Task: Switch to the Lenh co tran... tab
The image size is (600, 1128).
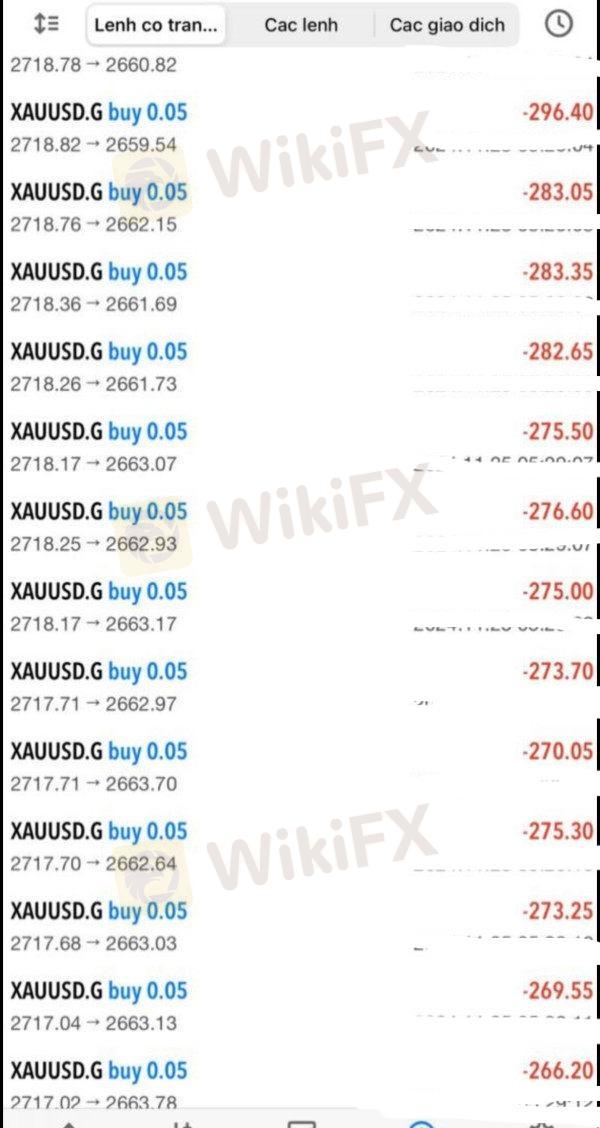Action: coord(155,25)
